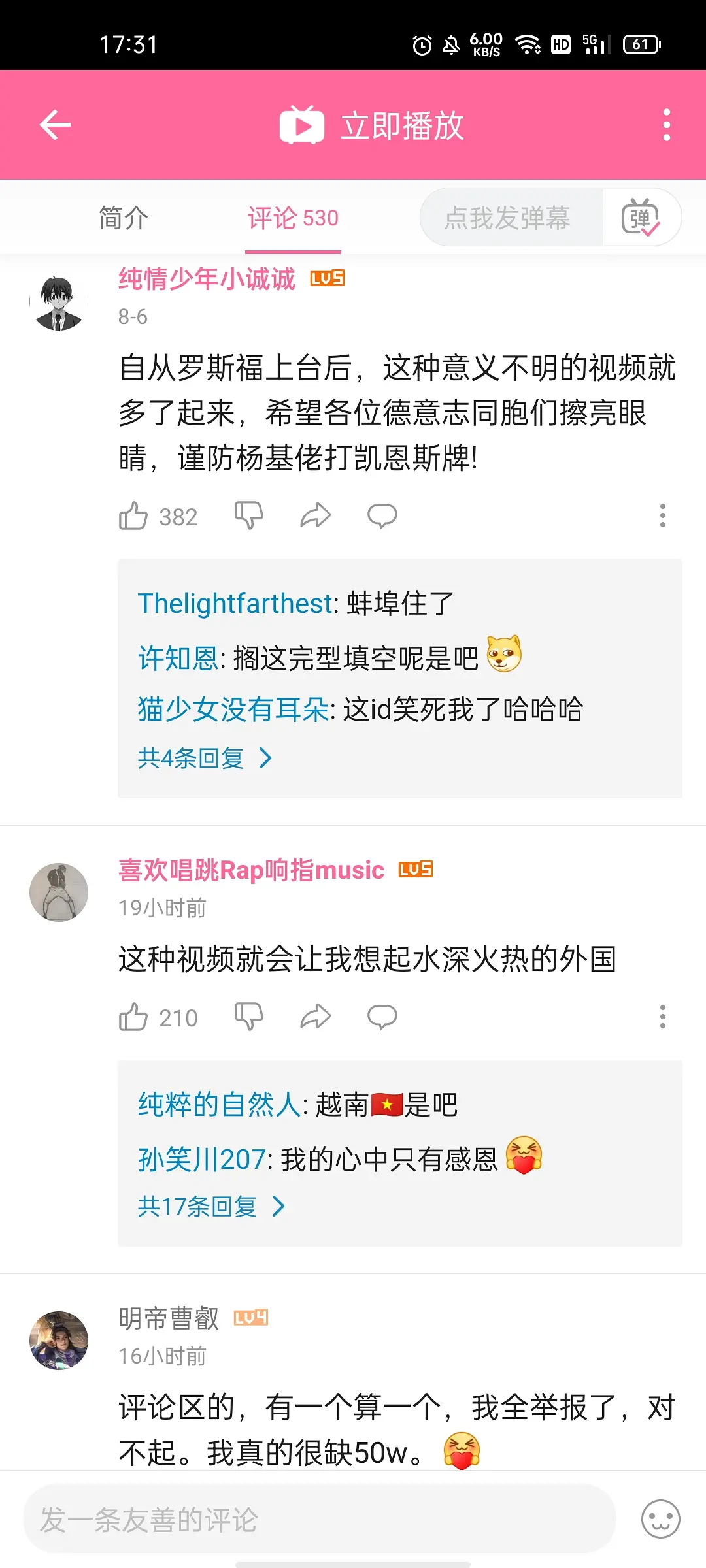
Task: Open the top bar overflow menu
Action: point(666,125)
